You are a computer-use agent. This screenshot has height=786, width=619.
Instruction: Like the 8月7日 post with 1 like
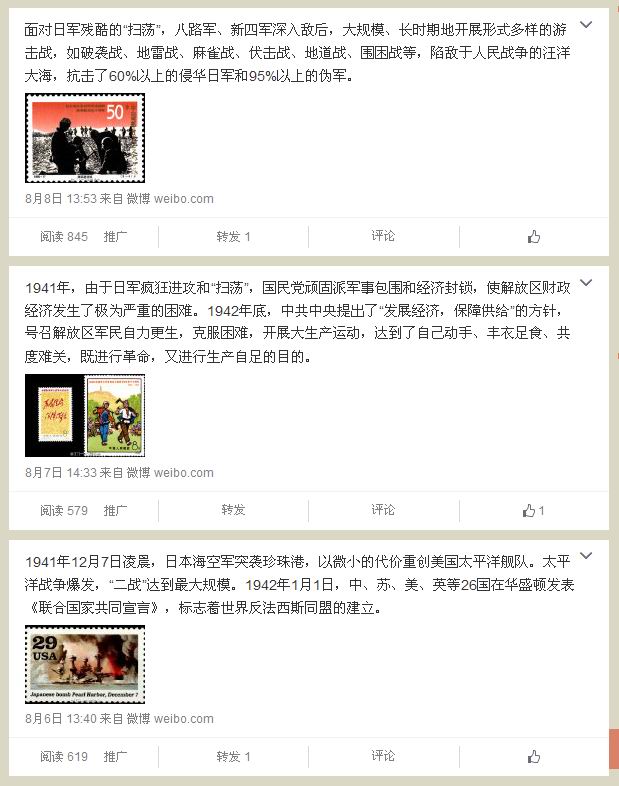[533, 510]
